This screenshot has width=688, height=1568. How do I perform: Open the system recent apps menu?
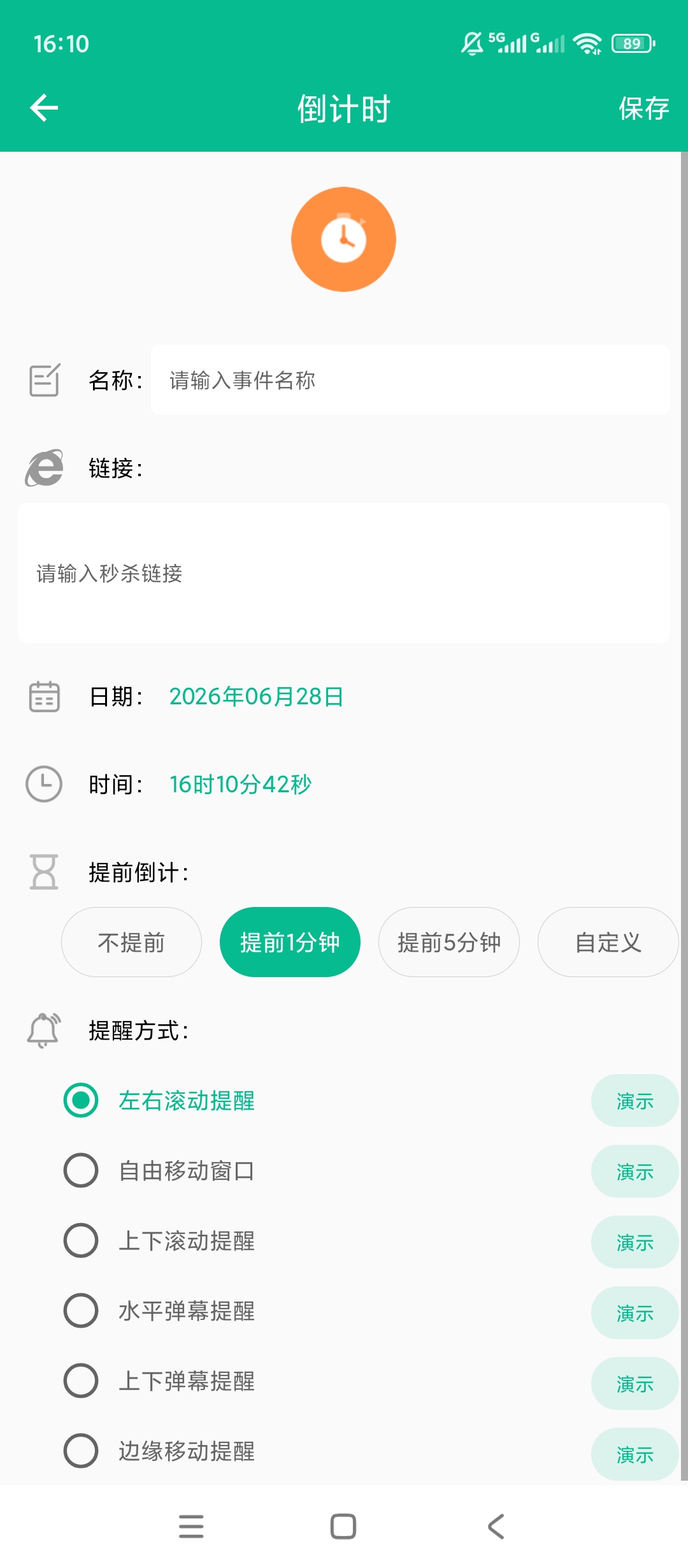click(191, 1527)
